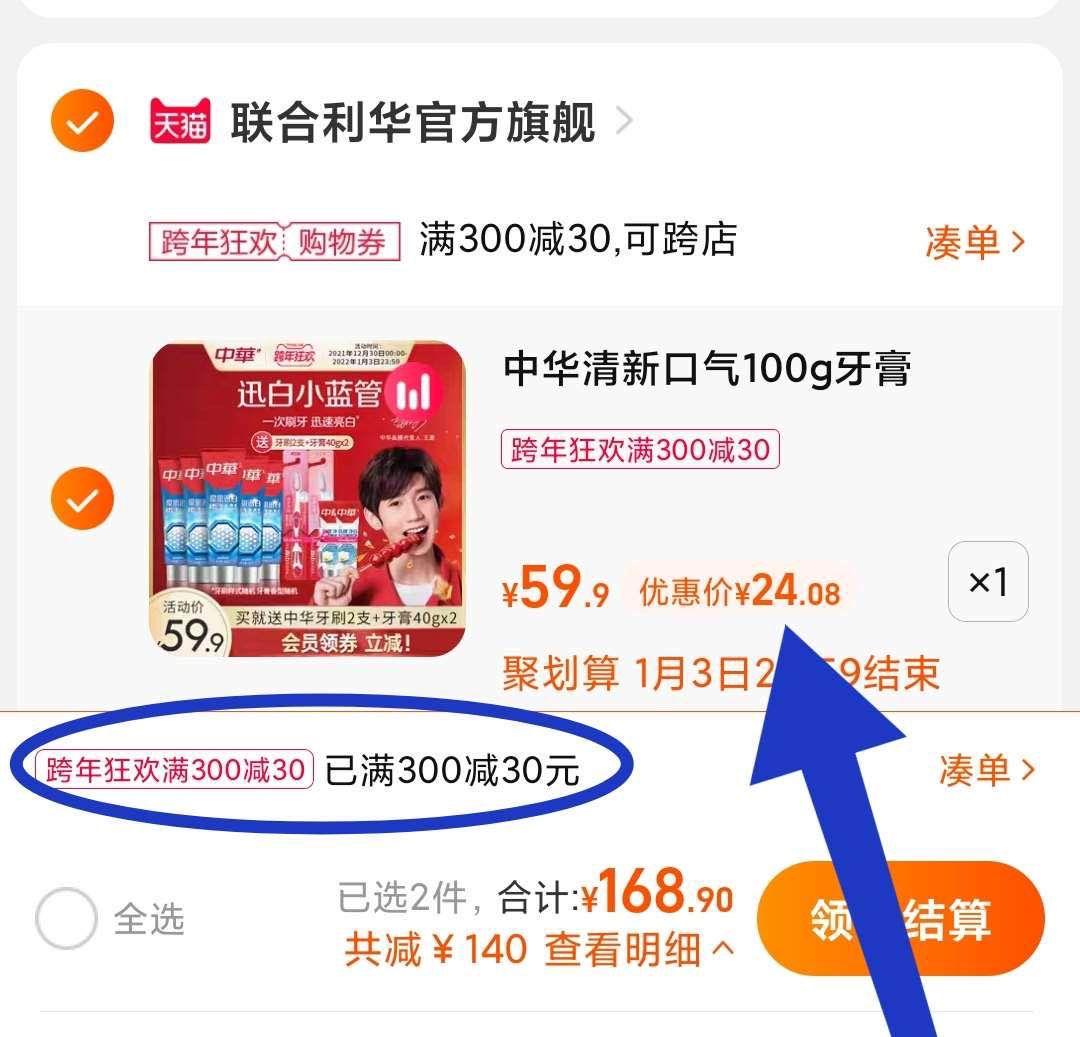This screenshot has width=1080, height=1037.
Task: Uncheck the 中华清新口气100g牙膏 item checkbox
Action: click(x=83, y=498)
